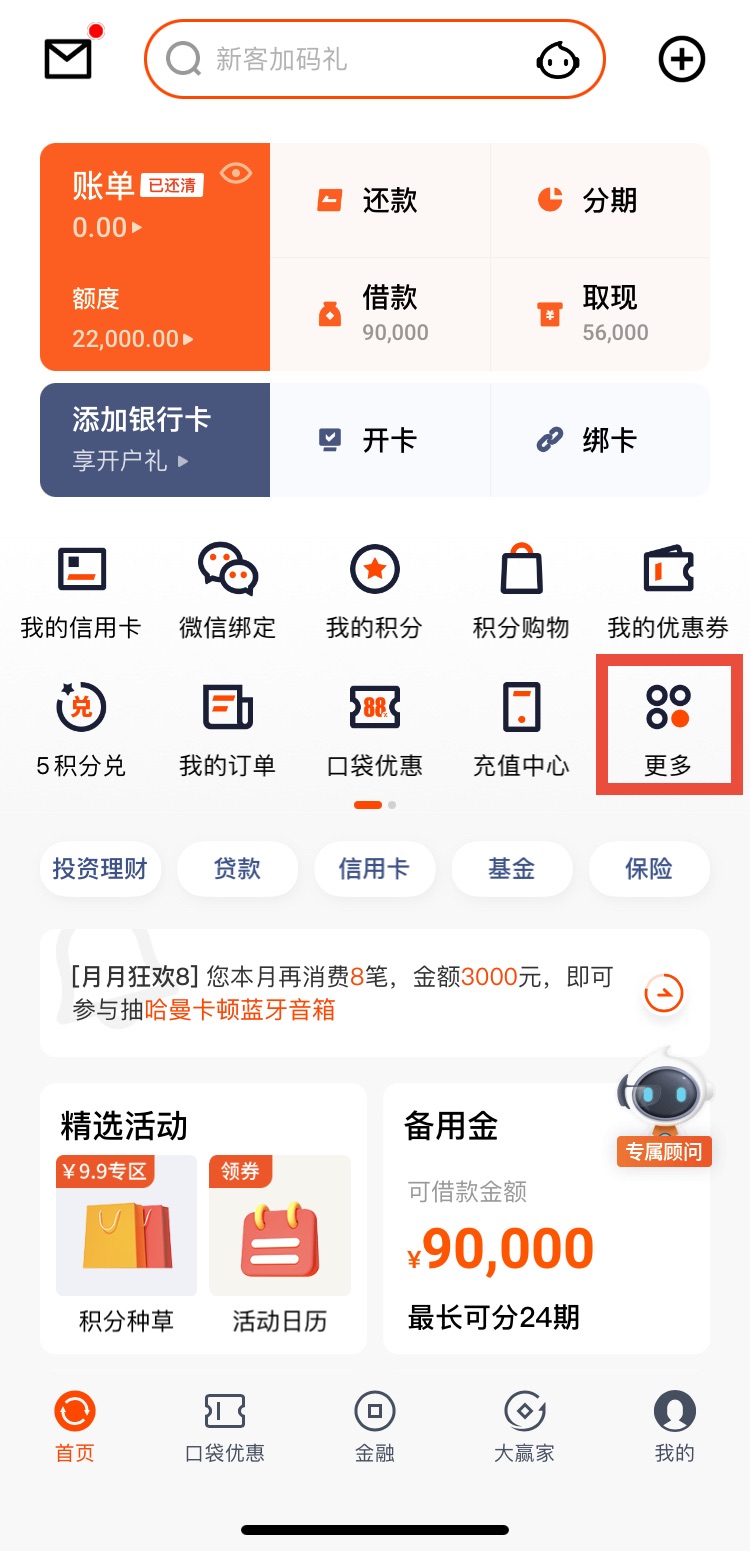The image size is (750, 1551).
Task: Select the 投资理财 chip
Action: (100, 869)
